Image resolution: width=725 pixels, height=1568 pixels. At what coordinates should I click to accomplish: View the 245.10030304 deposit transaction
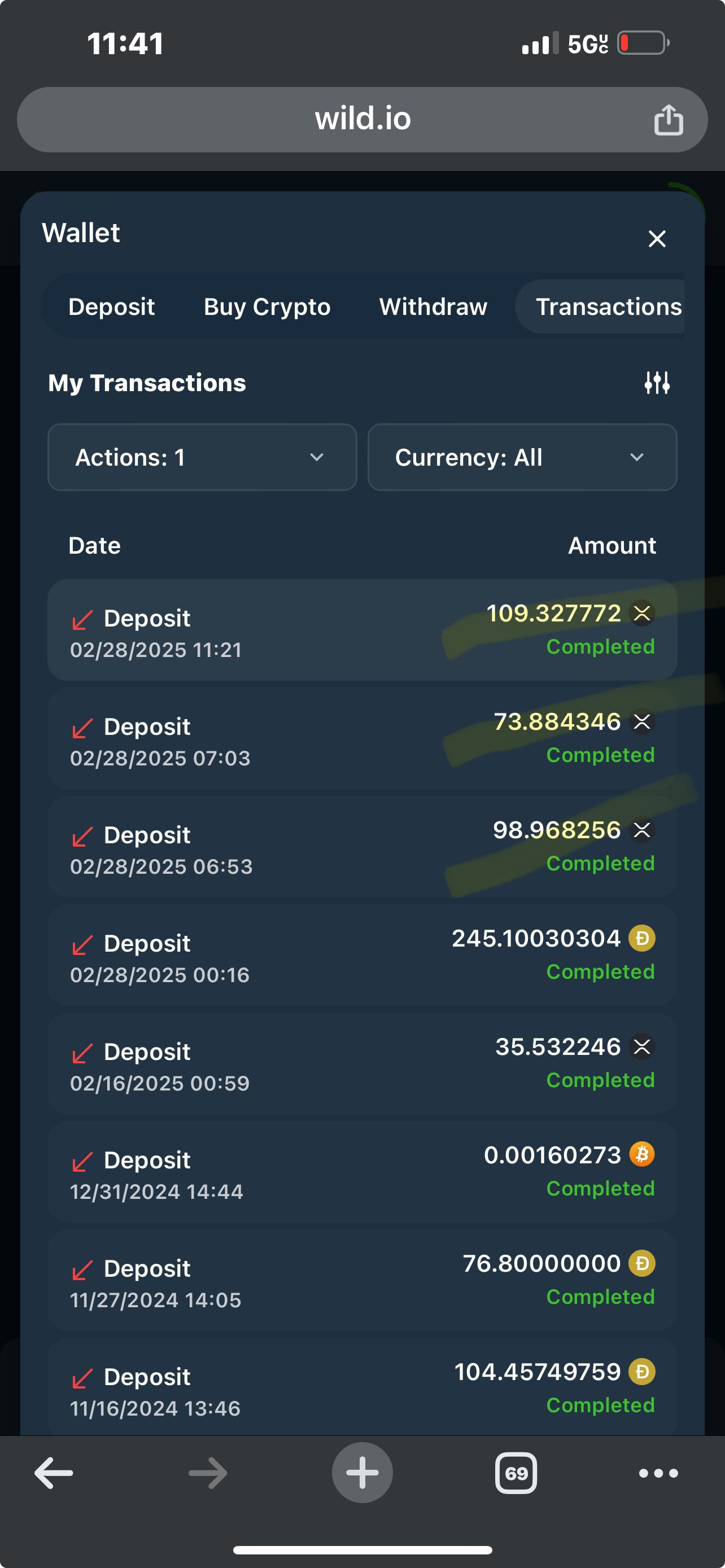click(x=362, y=955)
